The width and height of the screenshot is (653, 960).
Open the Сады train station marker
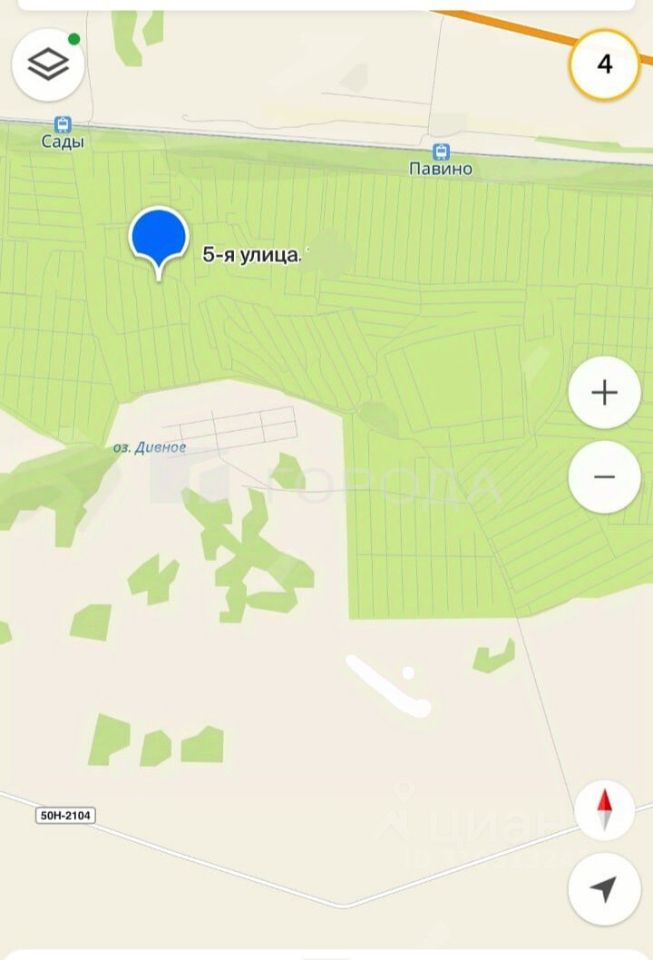(63, 125)
